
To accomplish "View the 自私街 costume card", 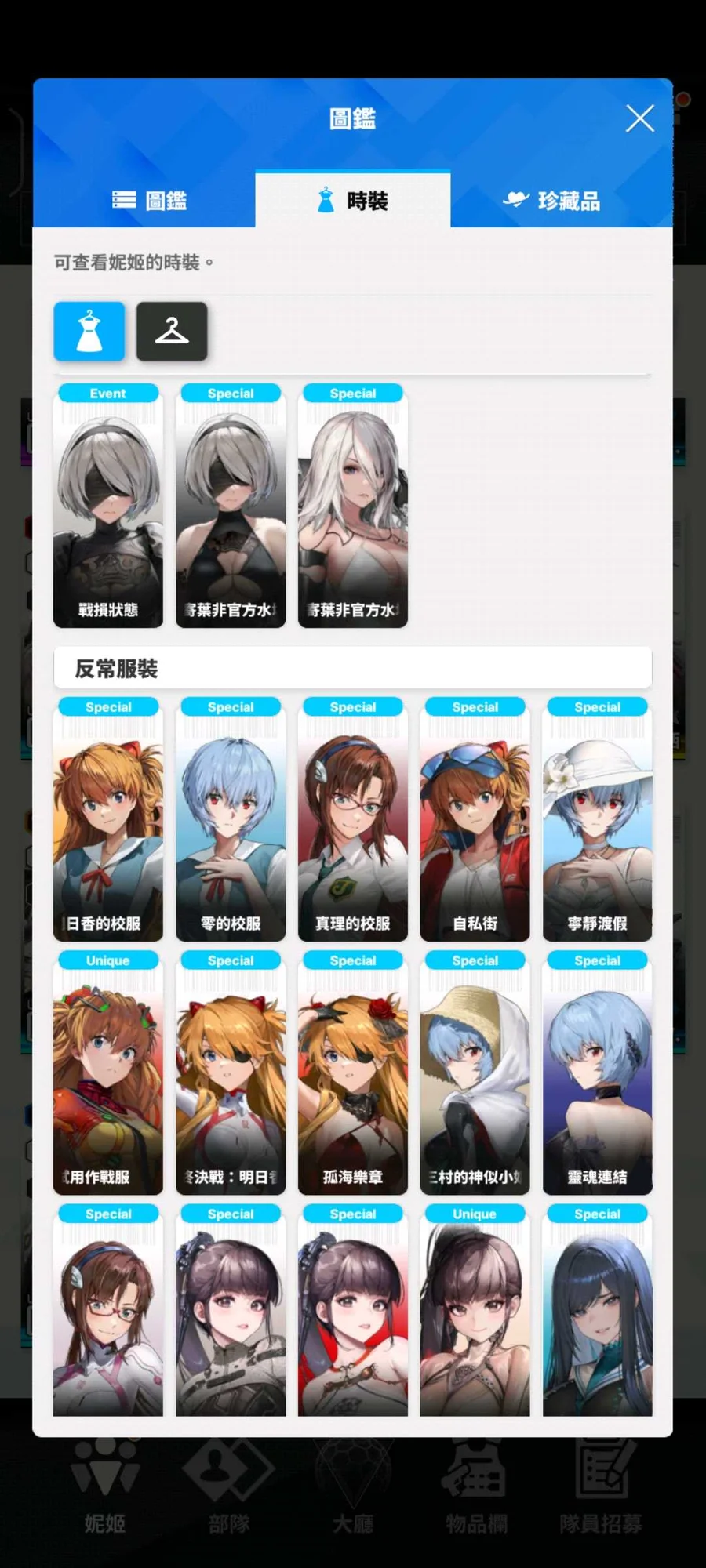I will pyautogui.click(x=475, y=819).
